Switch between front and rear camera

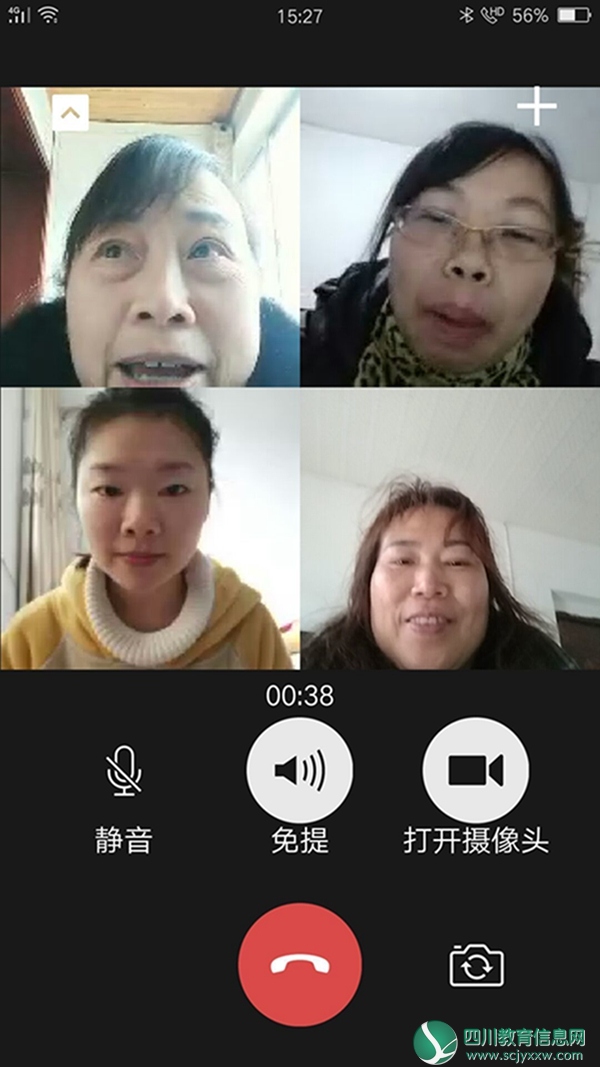pyautogui.click(x=476, y=966)
